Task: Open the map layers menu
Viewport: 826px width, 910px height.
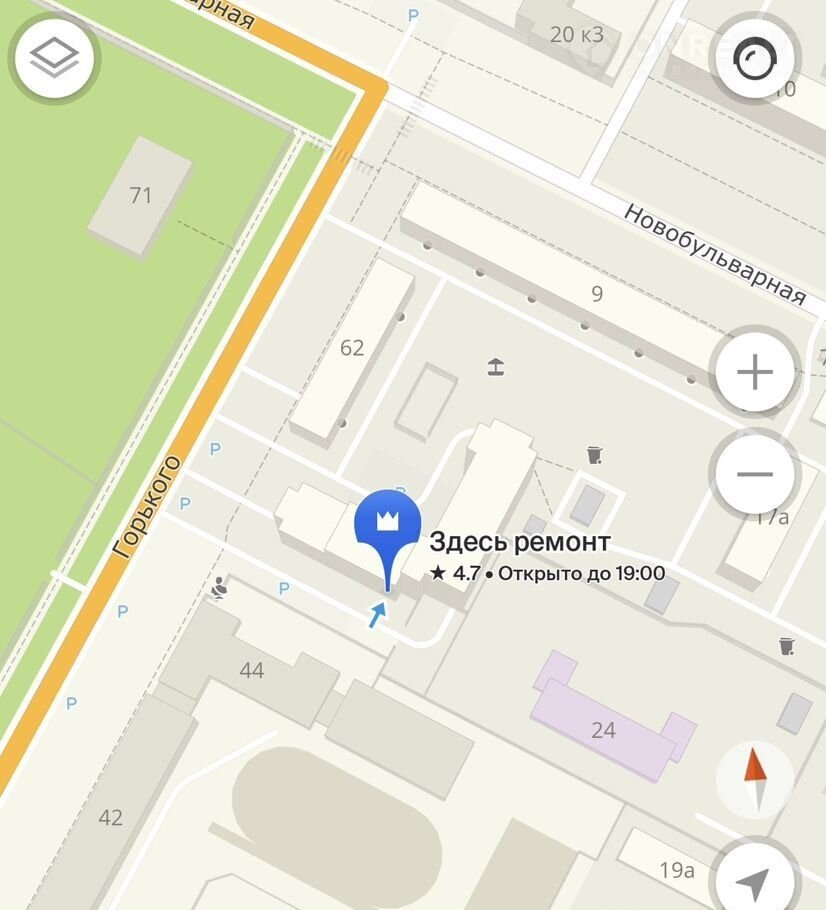Action: tap(54, 58)
